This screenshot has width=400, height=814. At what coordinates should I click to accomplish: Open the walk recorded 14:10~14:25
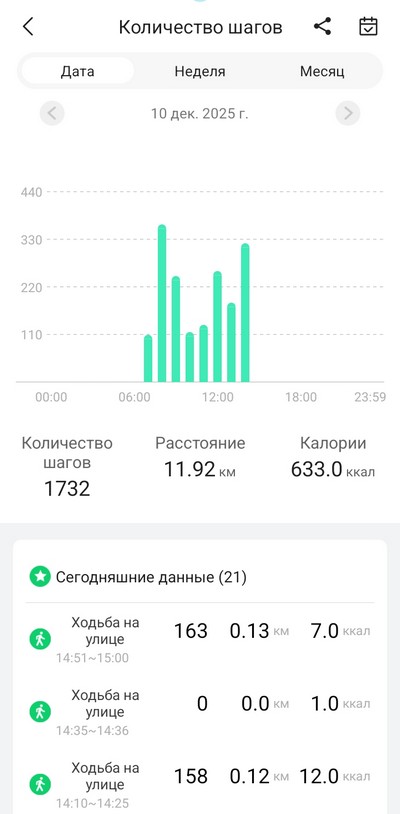(x=200, y=785)
